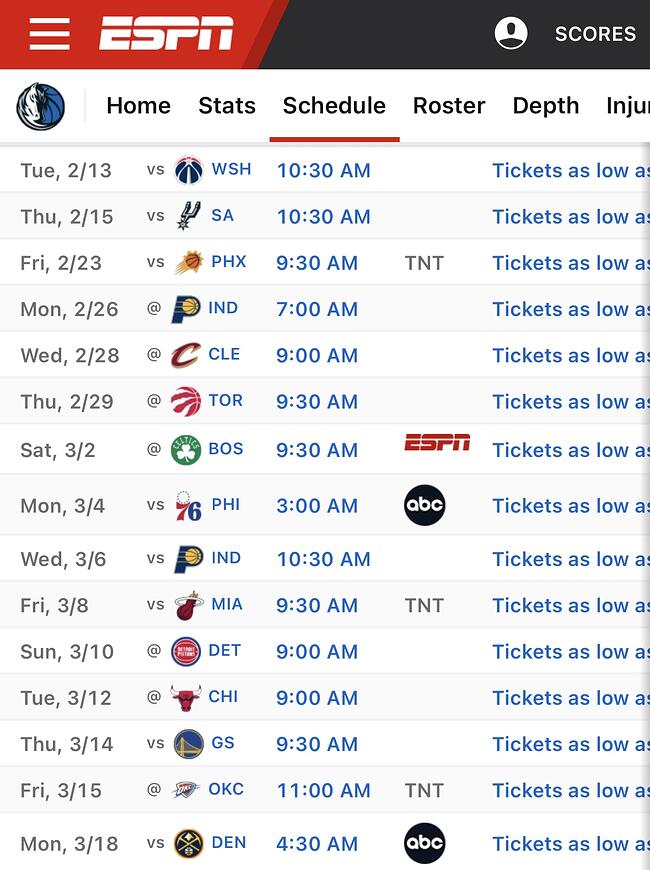
Task: Open the user profile icon
Action: [x=511, y=34]
